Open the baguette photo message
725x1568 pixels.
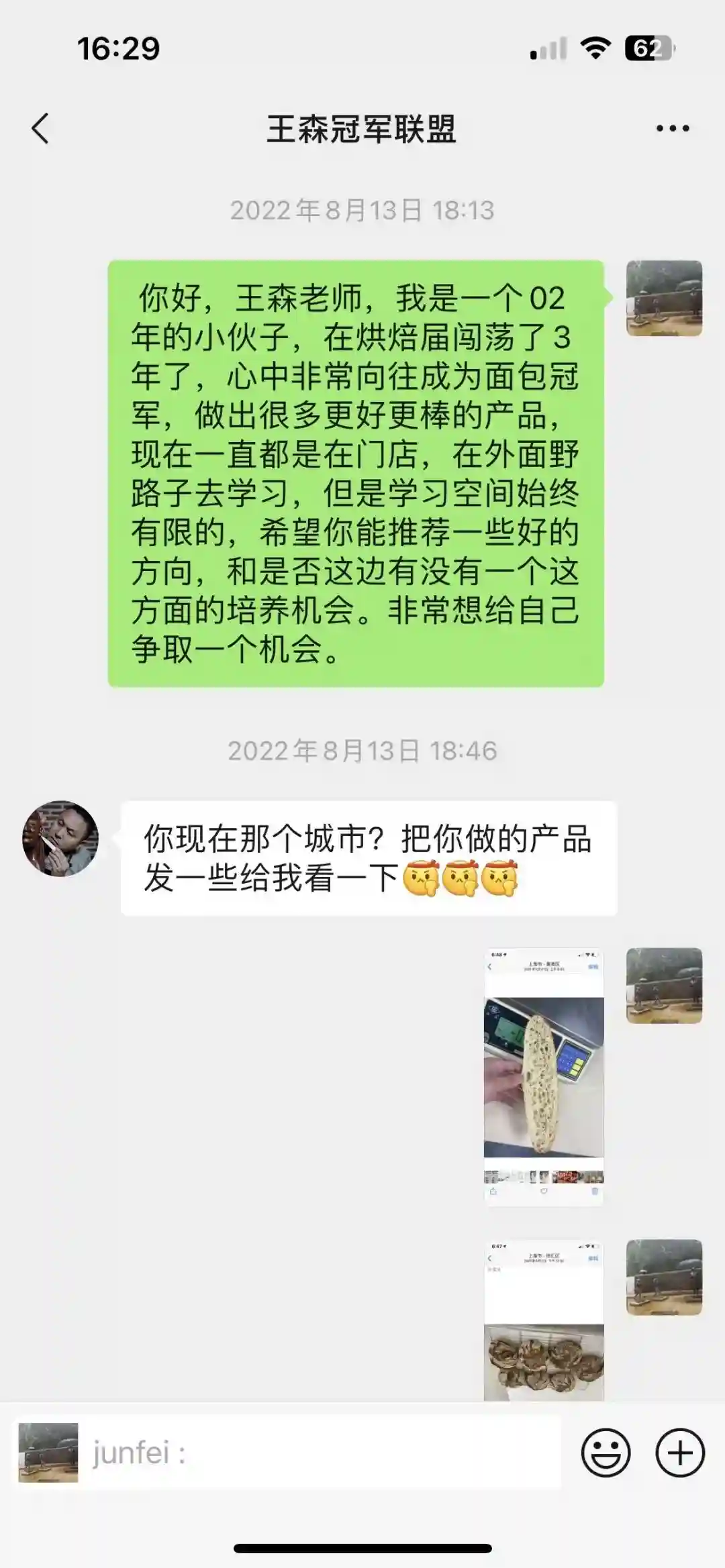(543, 1076)
